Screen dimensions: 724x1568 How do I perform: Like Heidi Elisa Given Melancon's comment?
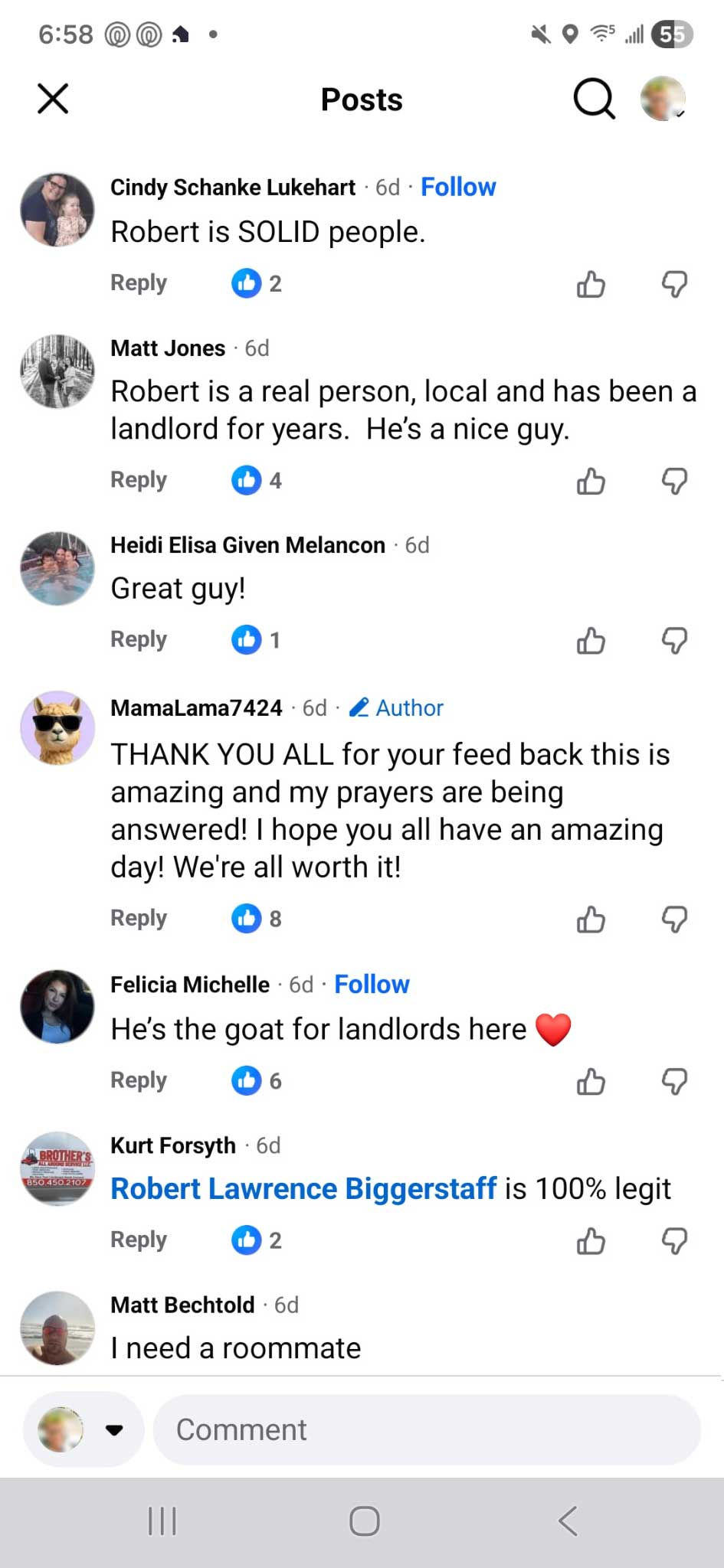(591, 641)
